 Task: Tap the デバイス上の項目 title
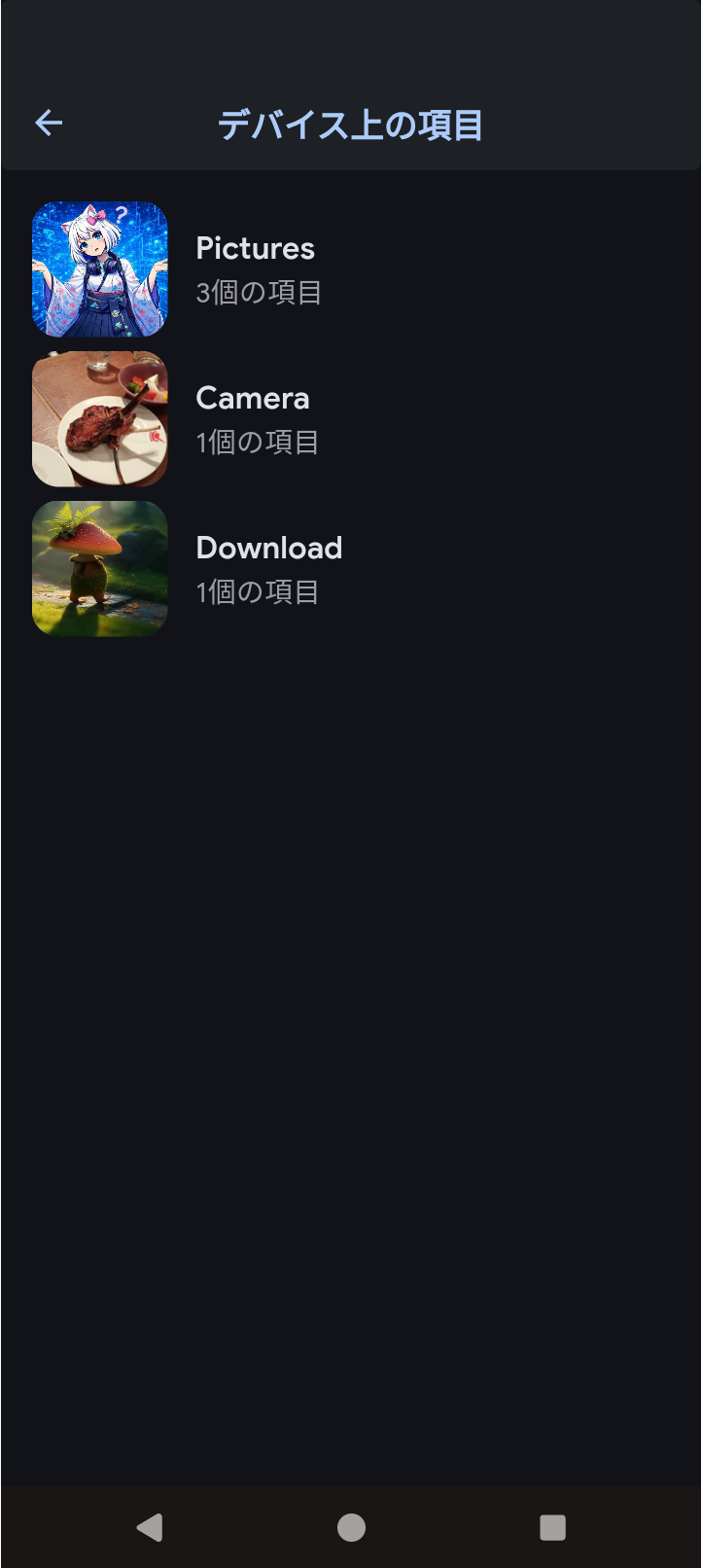tap(350, 124)
